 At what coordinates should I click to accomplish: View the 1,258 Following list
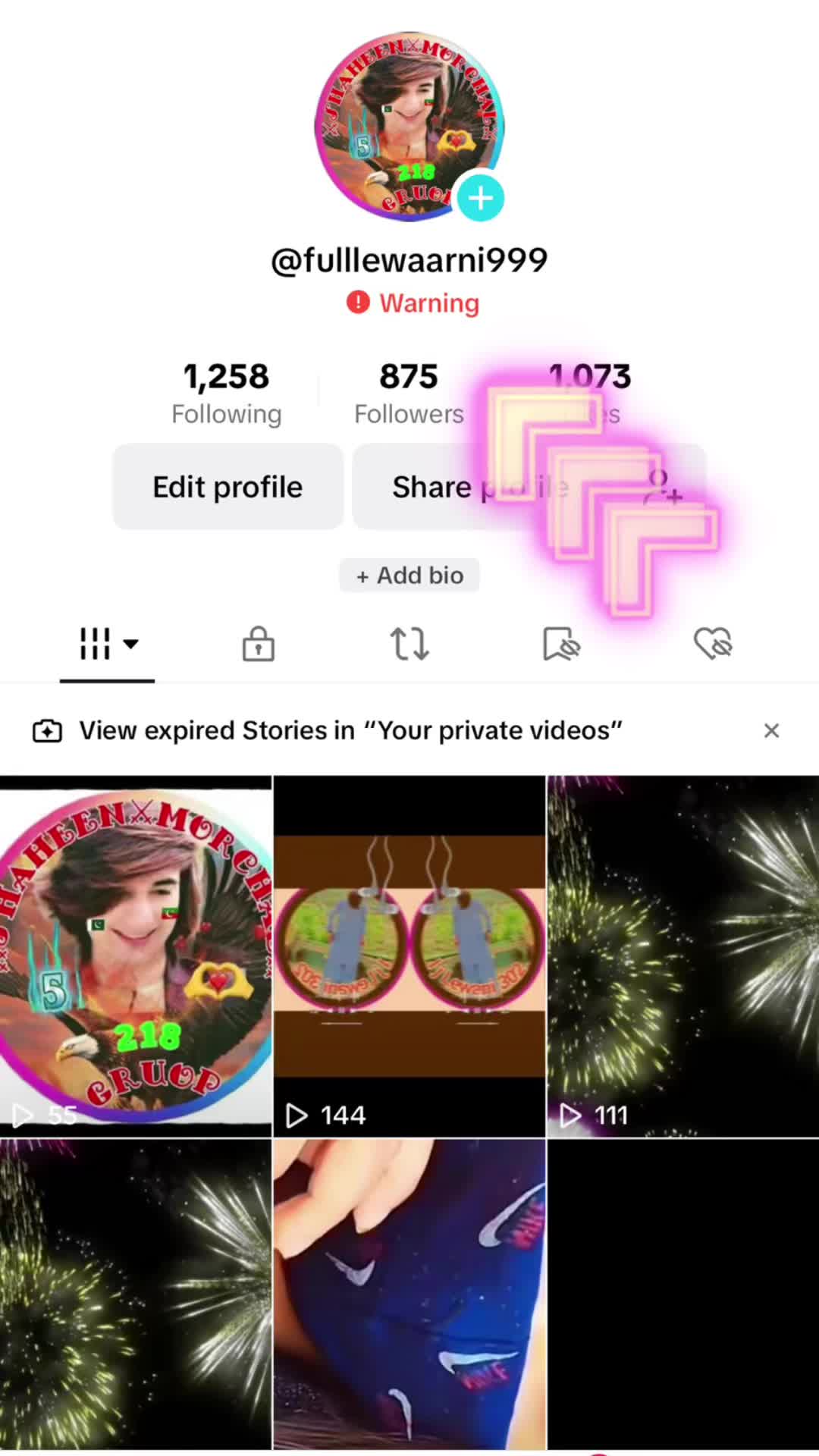pos(226,394)
